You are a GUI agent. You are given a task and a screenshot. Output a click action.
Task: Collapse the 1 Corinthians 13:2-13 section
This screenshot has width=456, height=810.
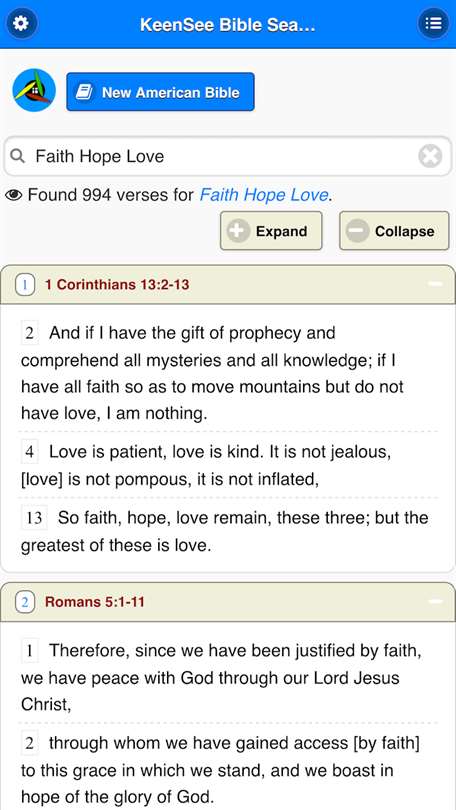pos(436,284)
